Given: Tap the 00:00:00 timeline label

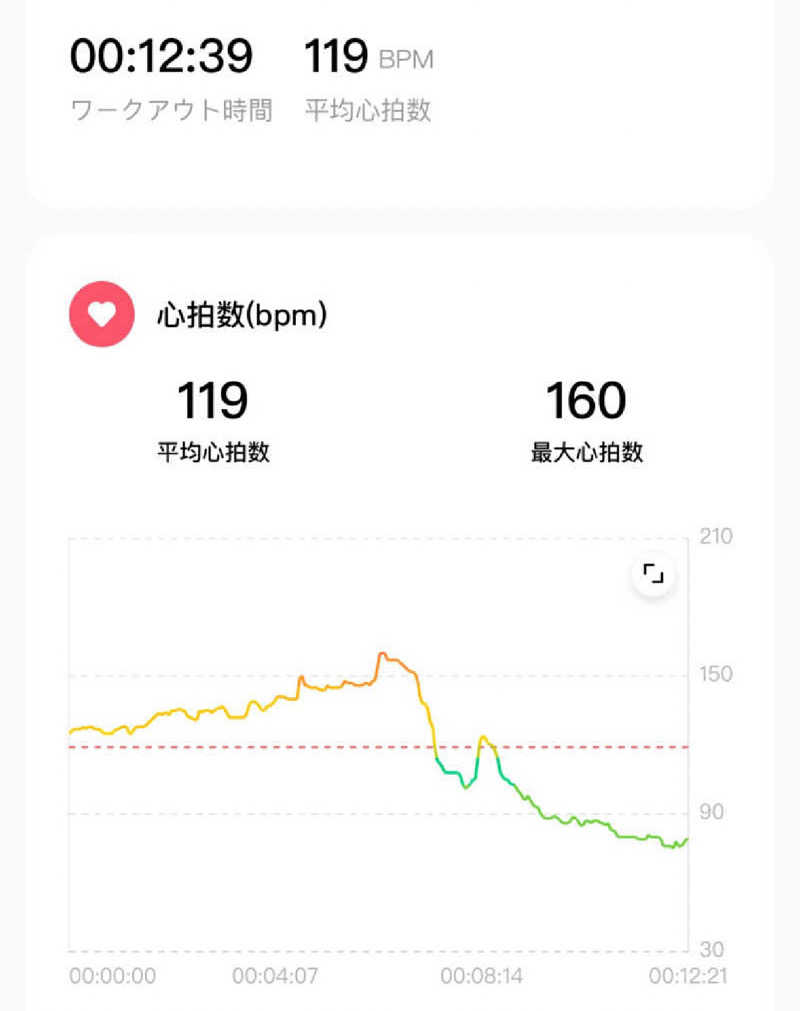Looking at the screenshot, I should coord(118,971).
